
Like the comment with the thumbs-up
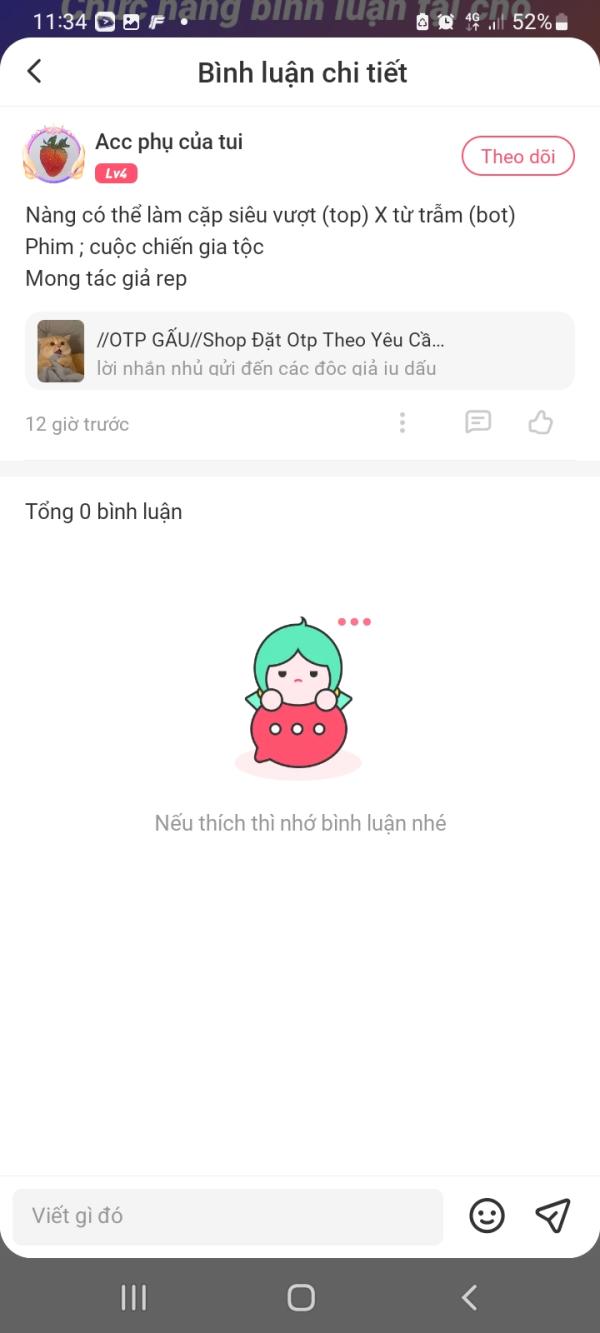pos(541,423)
